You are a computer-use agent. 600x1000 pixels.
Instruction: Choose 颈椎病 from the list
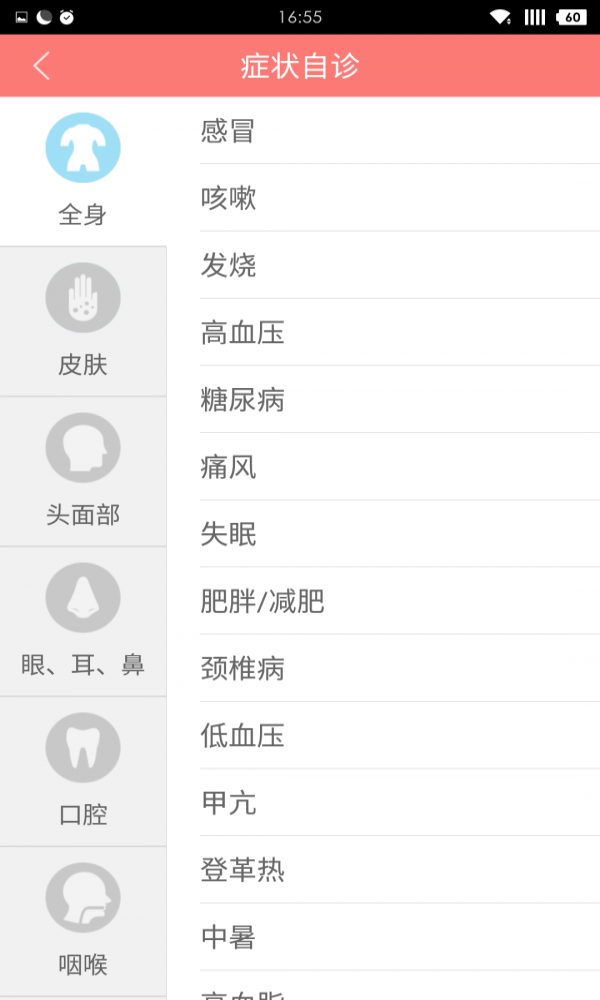[383, 668]
